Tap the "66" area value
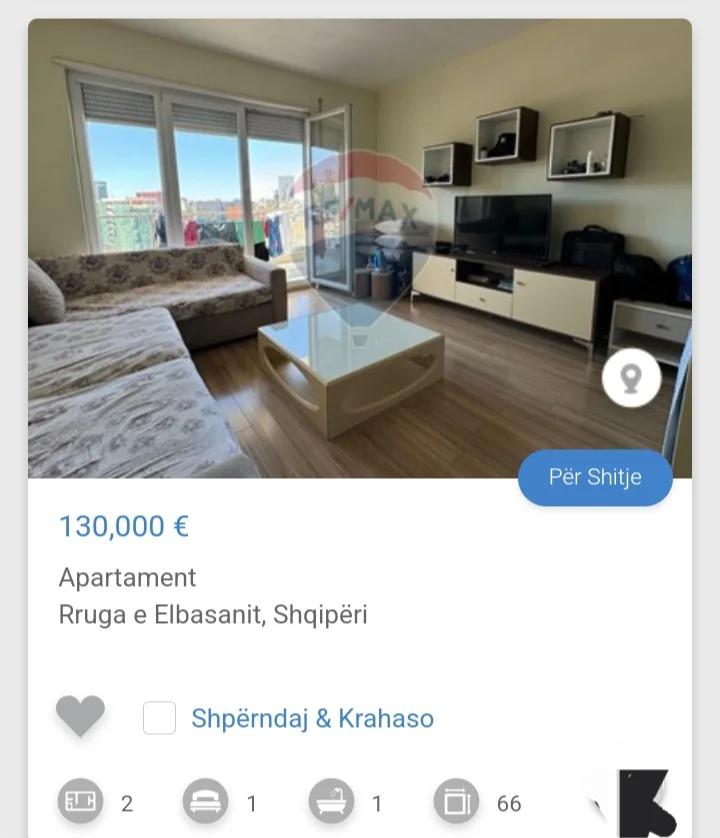The height and width of the screenshot is (838, 720). 509,802
